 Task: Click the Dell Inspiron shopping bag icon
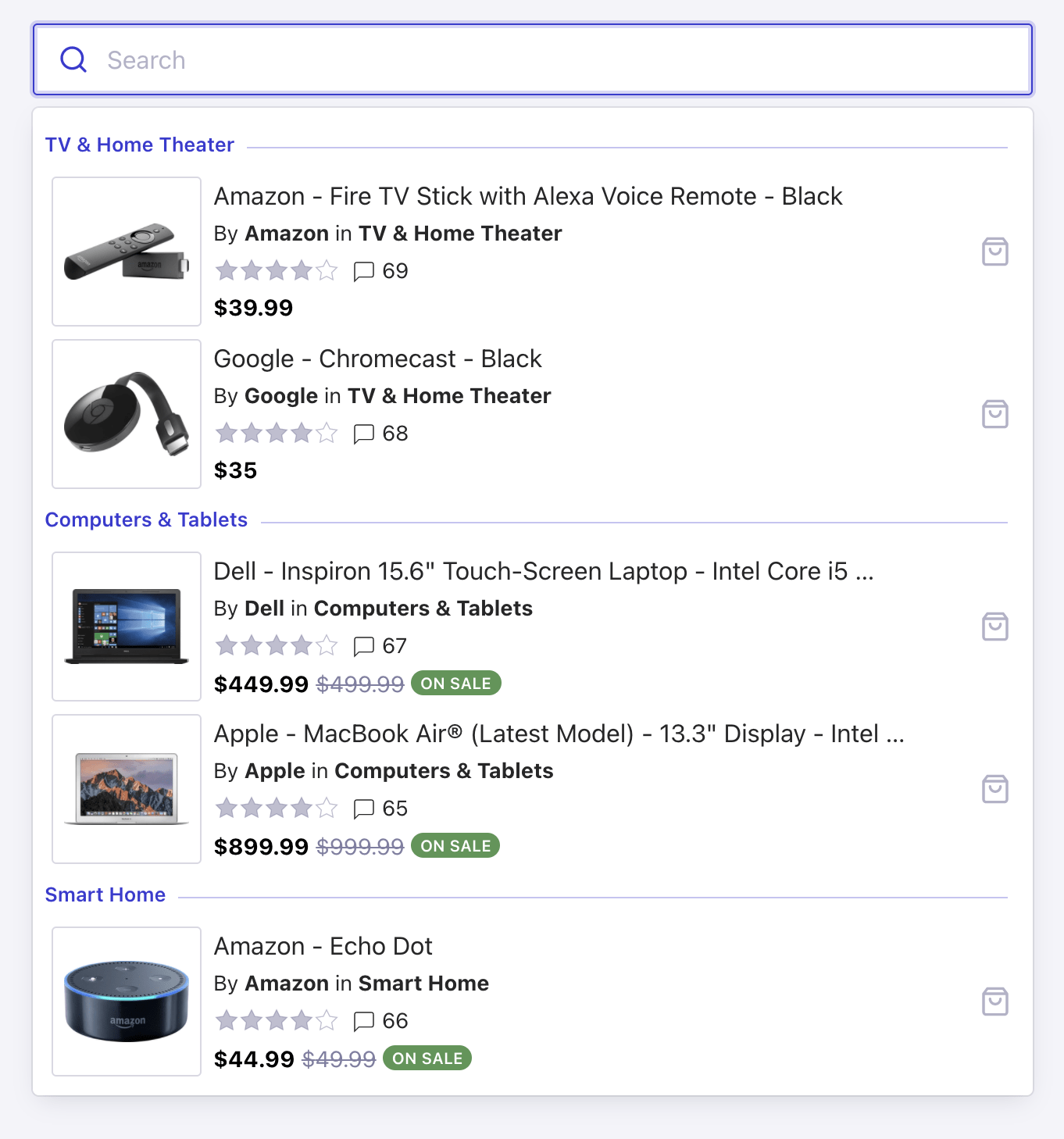tap(994, 627)
